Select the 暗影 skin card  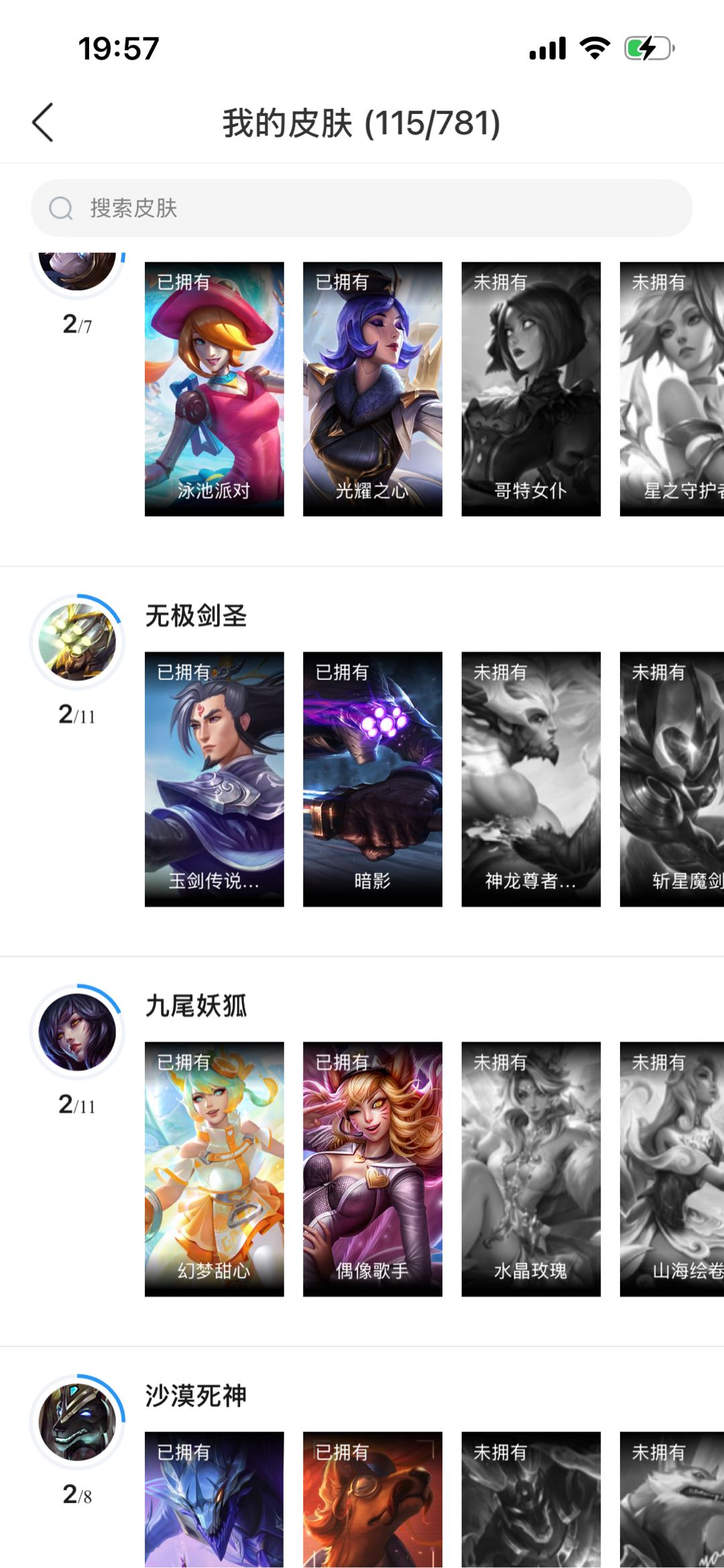pos(373,779)
